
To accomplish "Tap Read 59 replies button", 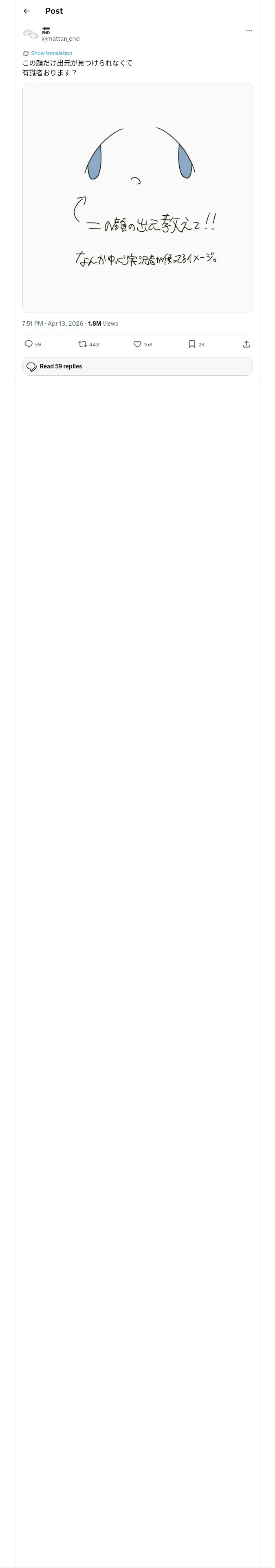I will [x=138, y=366].
